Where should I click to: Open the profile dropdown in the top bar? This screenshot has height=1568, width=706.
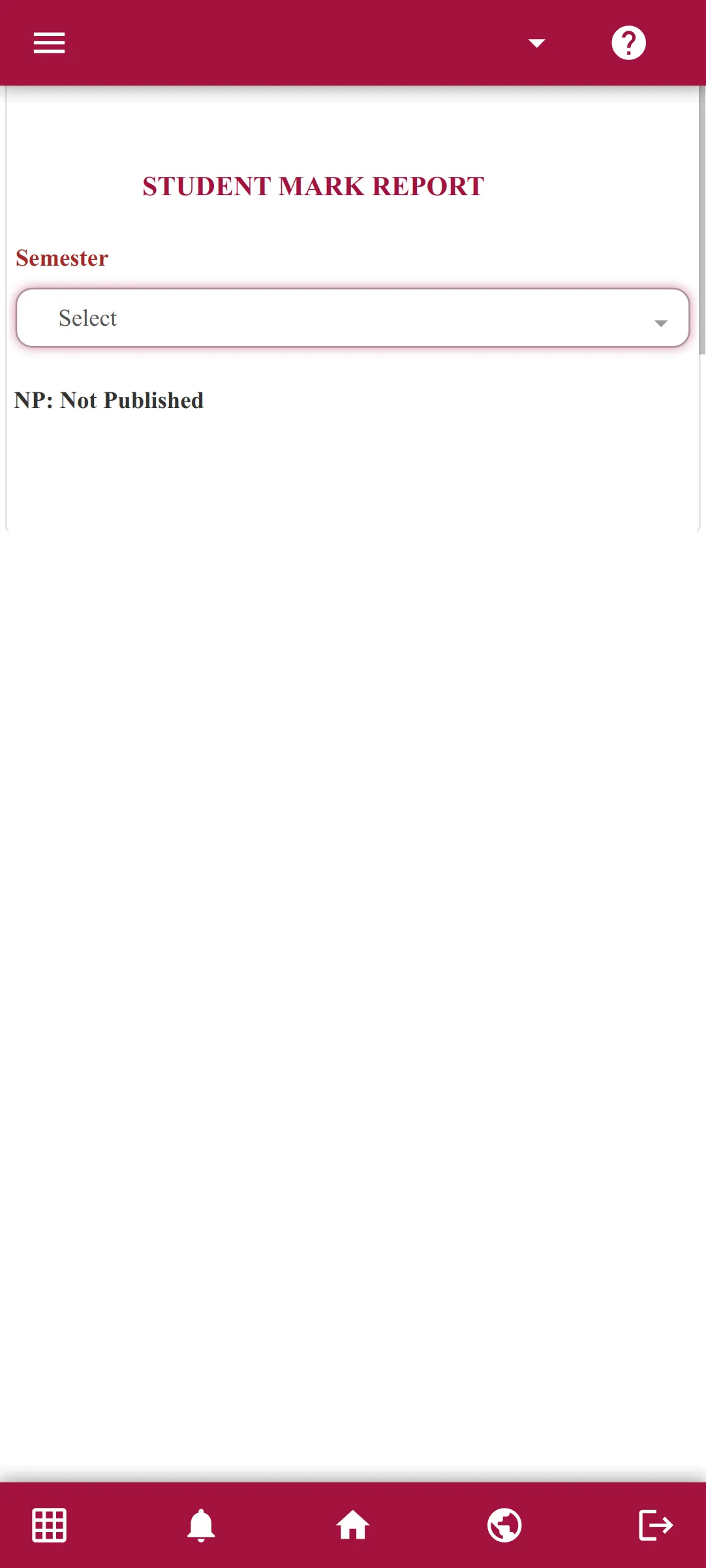pyautogui.click(x=536, y=42)
